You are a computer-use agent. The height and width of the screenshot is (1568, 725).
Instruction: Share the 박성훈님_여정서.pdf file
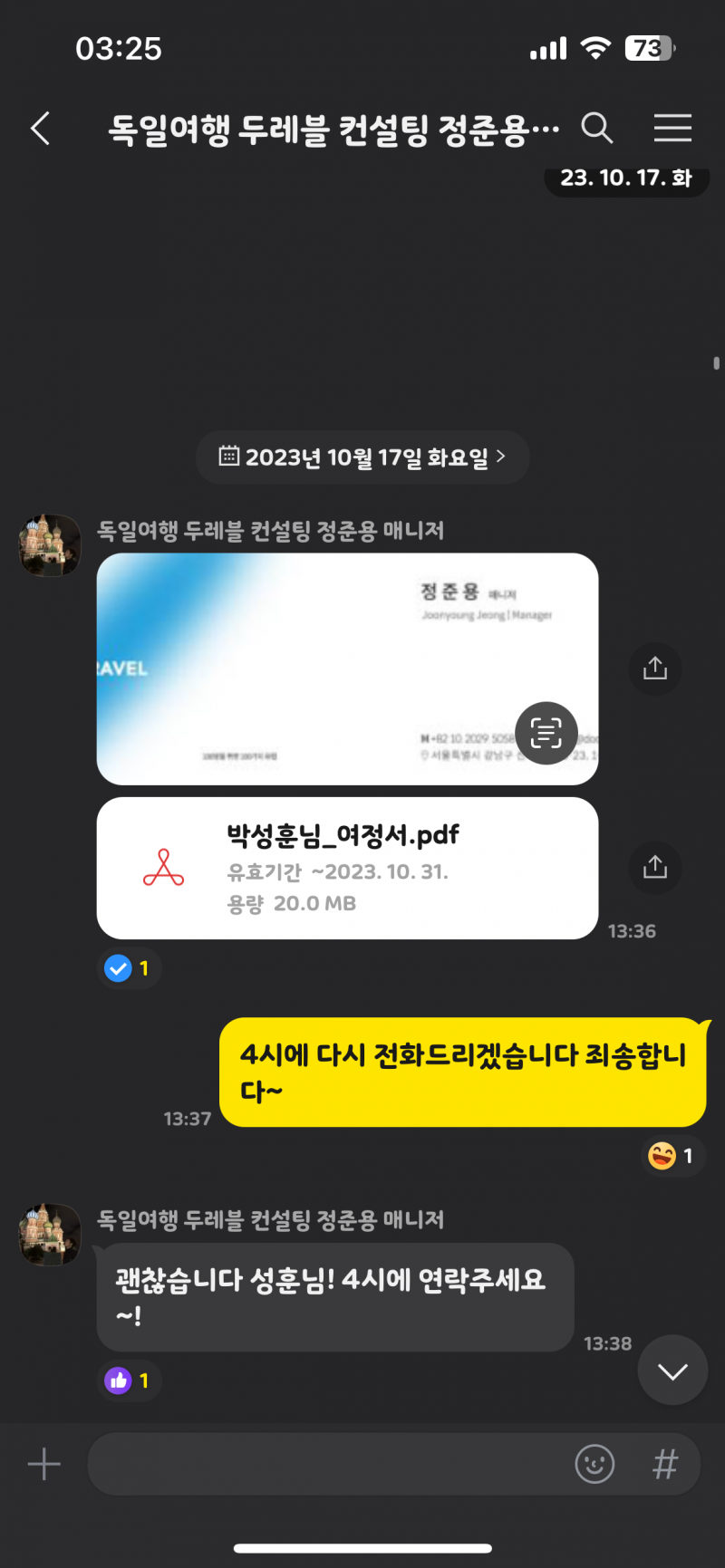(x=654, y=868)
